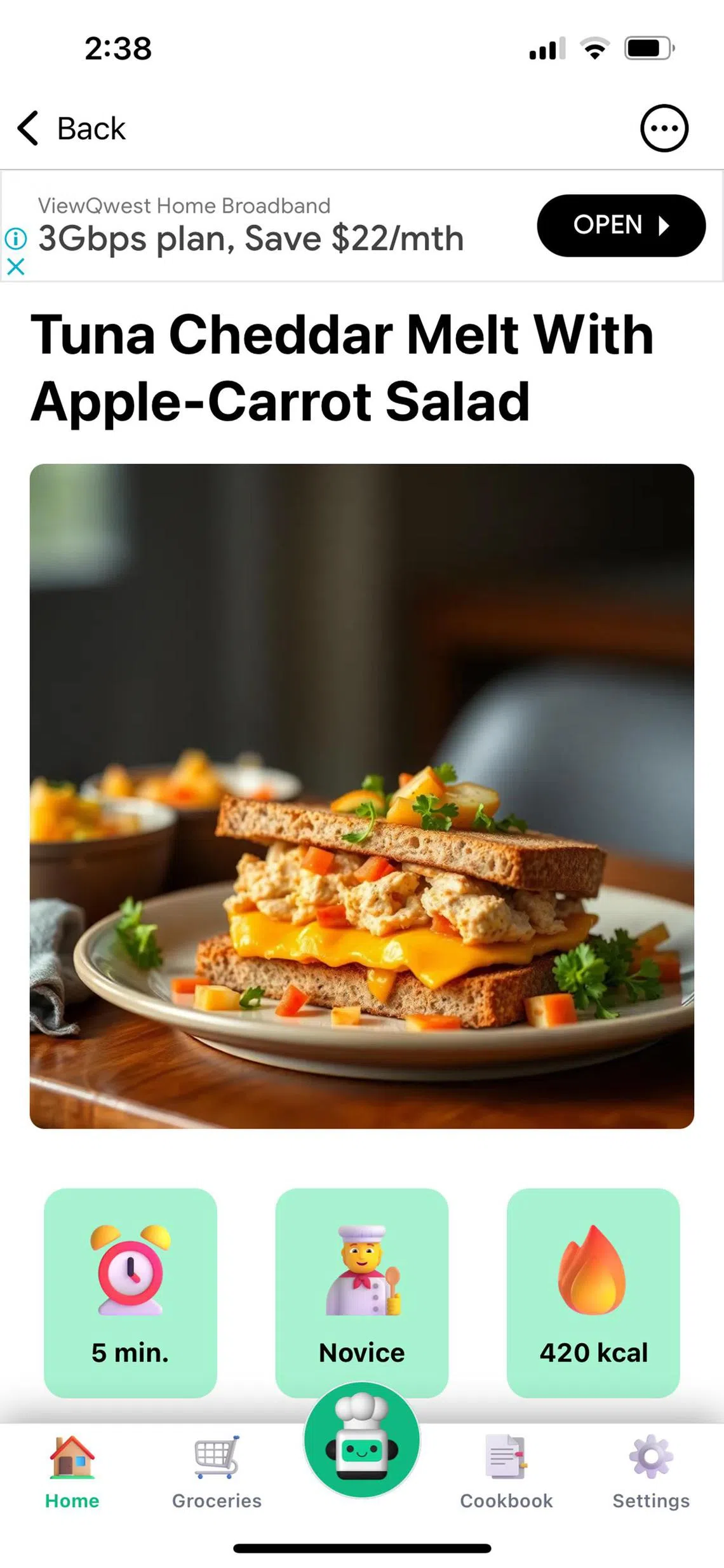Close the ad banner
Screen dimensions: 724x1568
(16, 267)
